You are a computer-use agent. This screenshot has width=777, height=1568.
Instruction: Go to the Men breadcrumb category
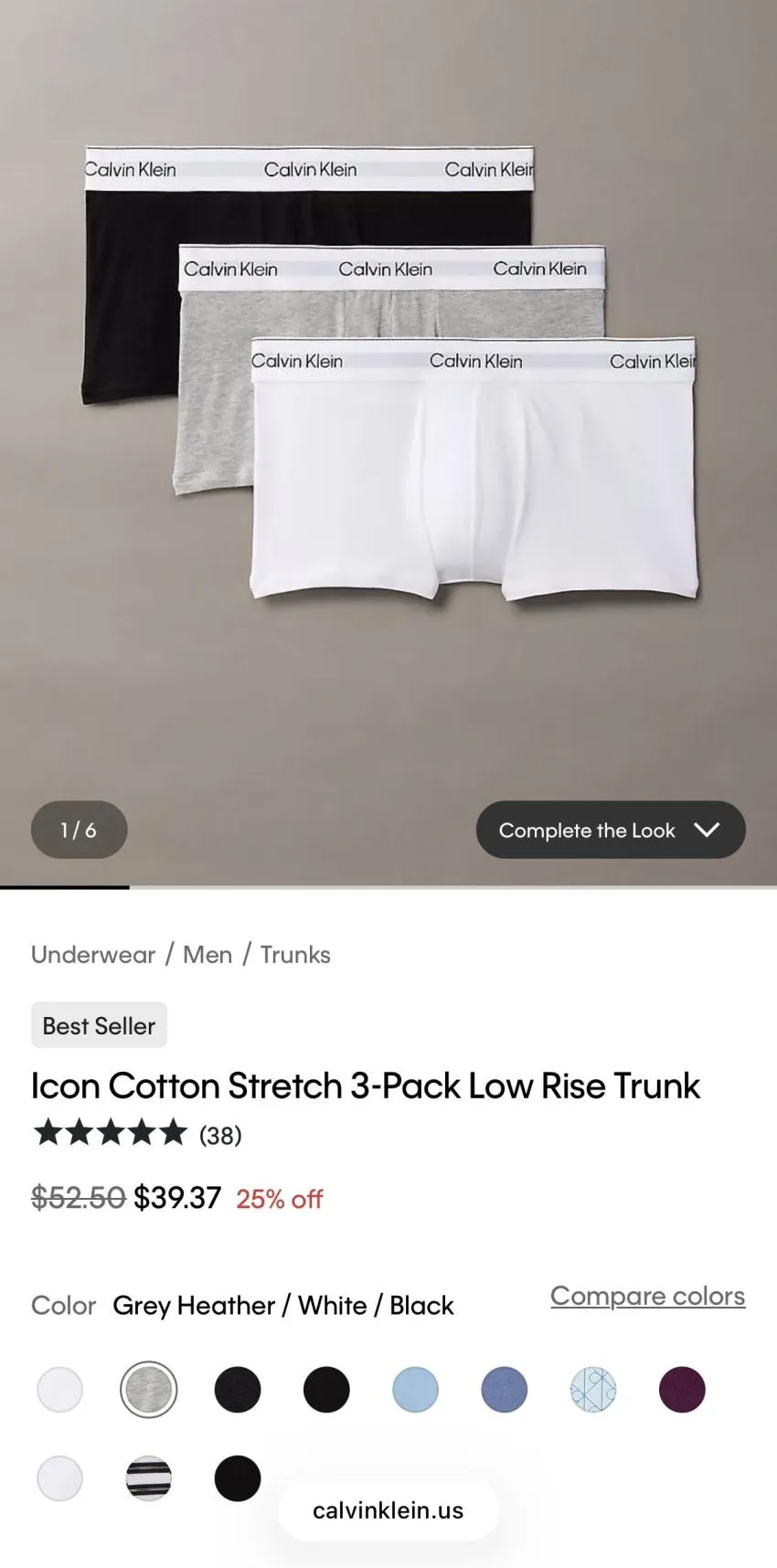[208, 954]
